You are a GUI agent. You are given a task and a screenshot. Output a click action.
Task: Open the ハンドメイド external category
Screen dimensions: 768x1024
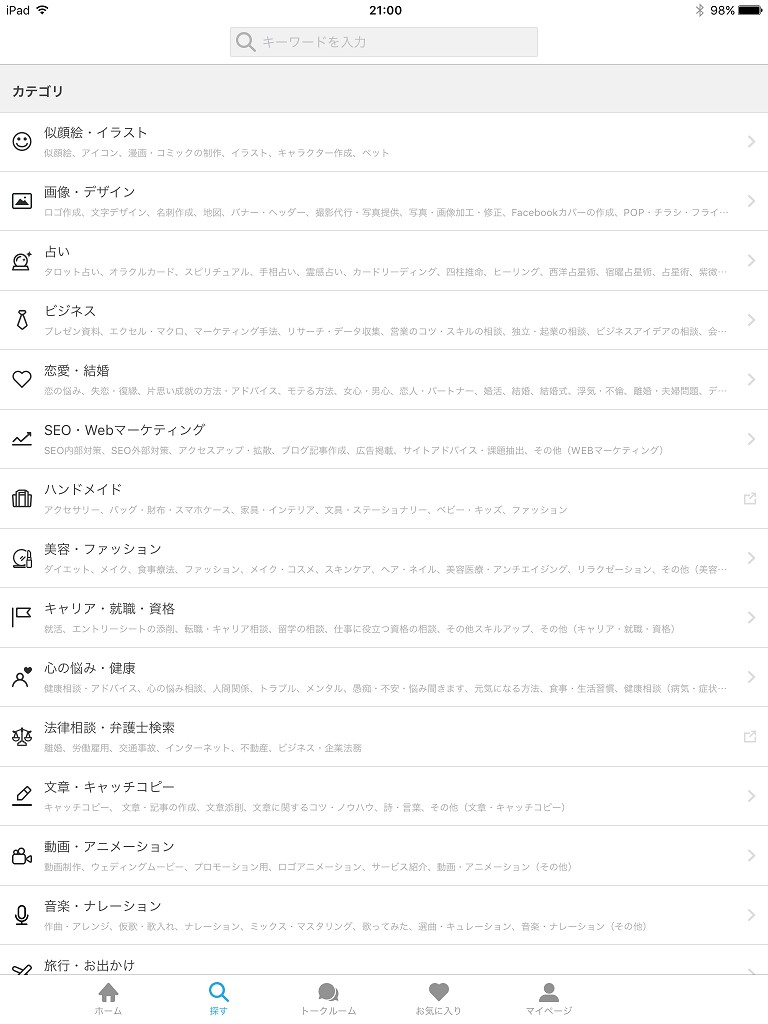tap(384, 498)
